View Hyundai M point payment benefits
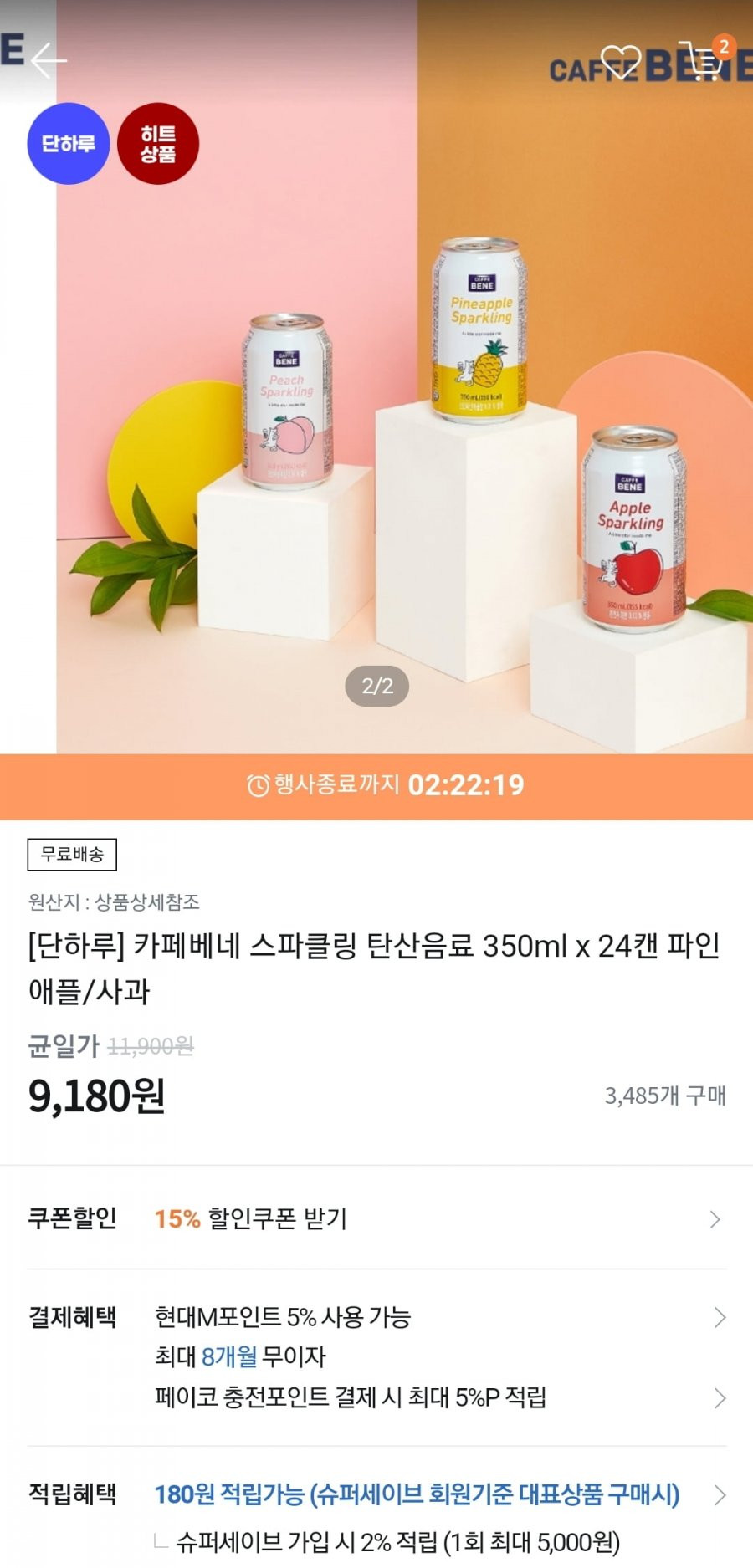This screenshot has width=753, height=1568. (376, 1317)
